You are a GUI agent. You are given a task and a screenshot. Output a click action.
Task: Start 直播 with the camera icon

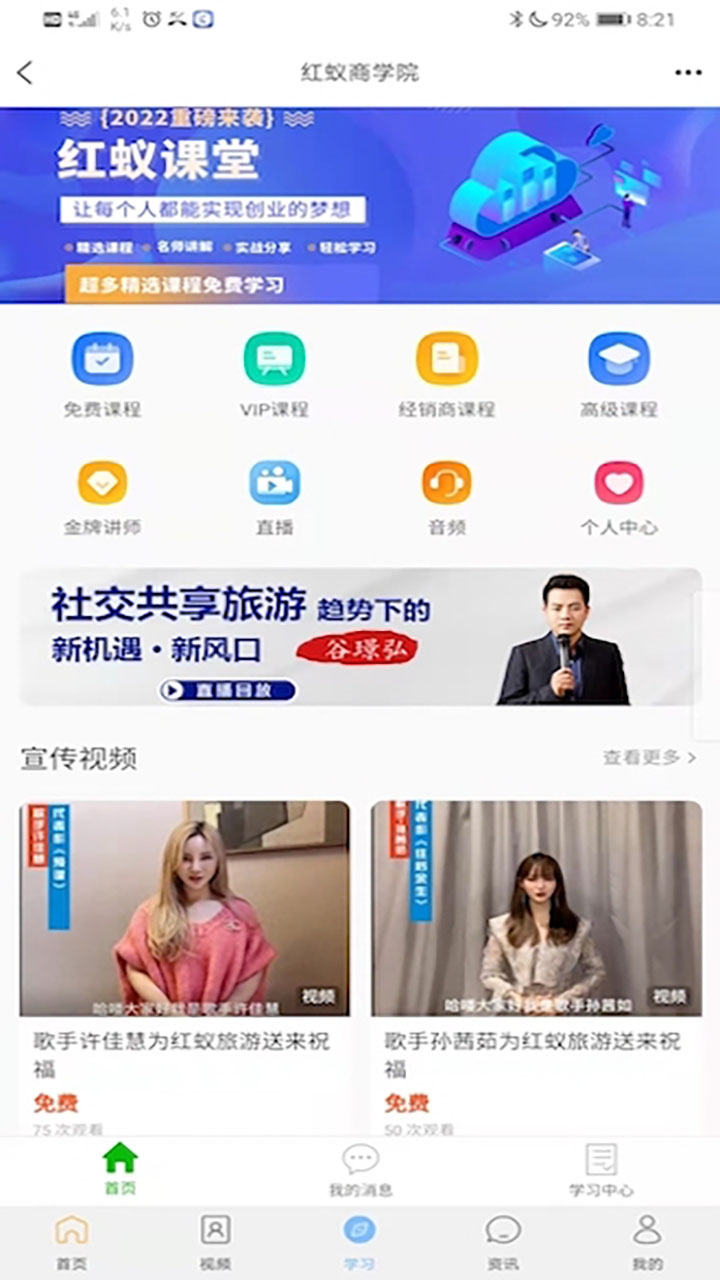point(273,485)
